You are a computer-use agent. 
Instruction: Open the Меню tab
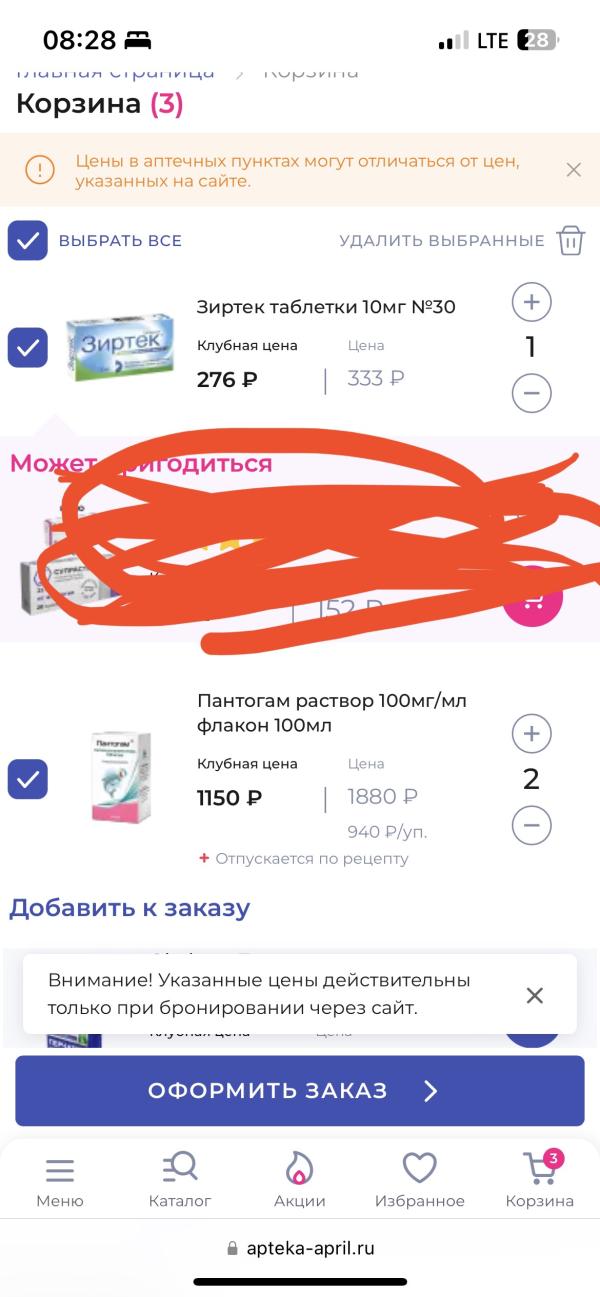(x=60, y=1181)
